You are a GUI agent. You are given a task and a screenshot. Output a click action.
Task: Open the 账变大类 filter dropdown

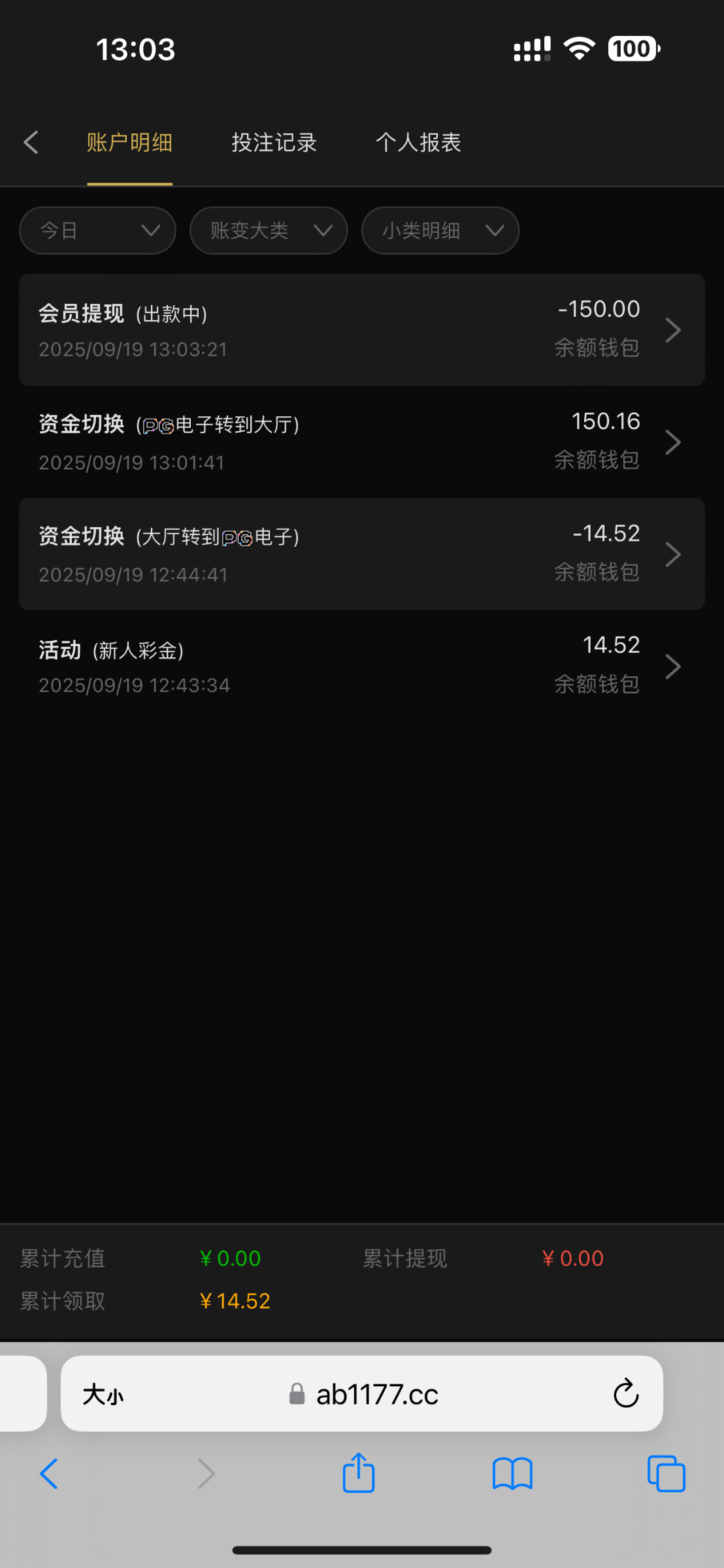click(269, 231)
